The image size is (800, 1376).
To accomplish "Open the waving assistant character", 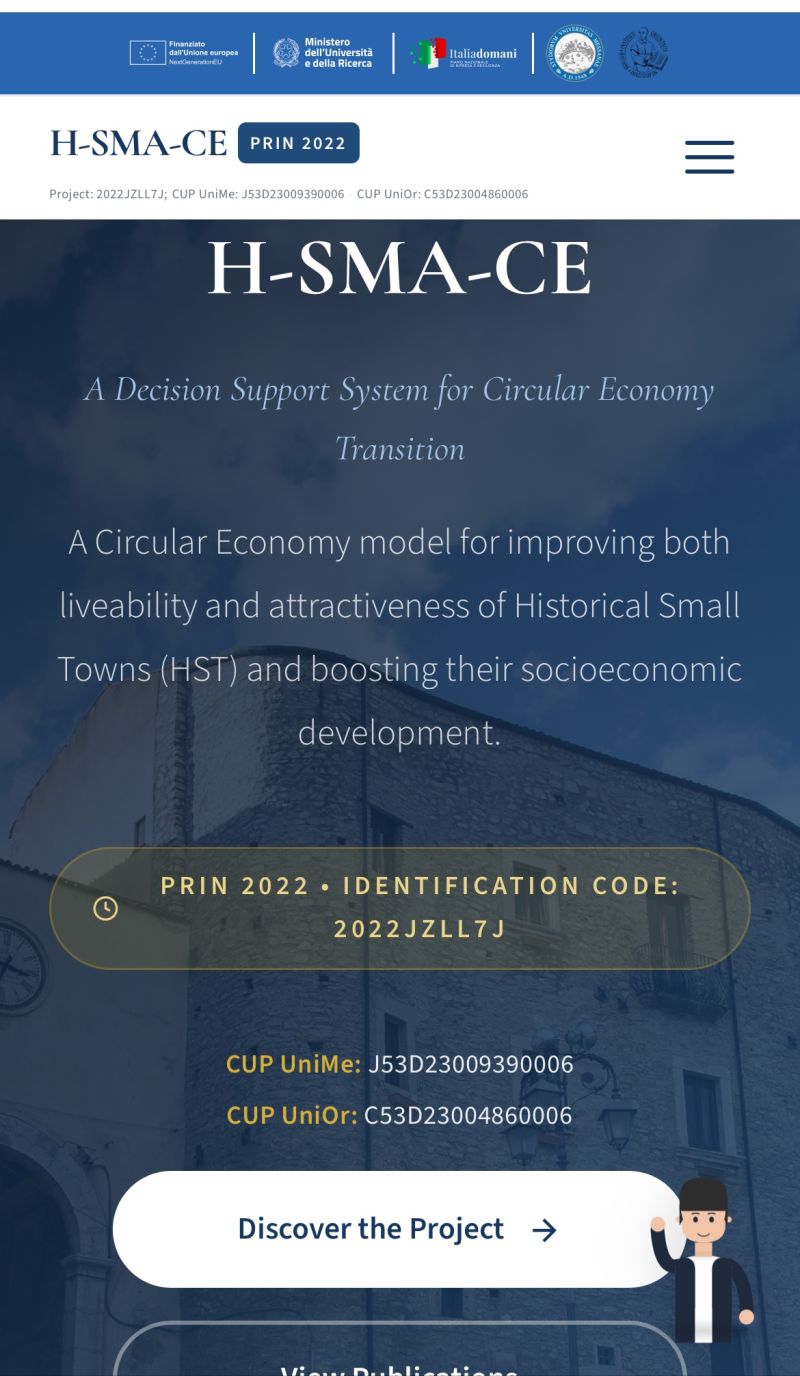I will (702, 1260).
